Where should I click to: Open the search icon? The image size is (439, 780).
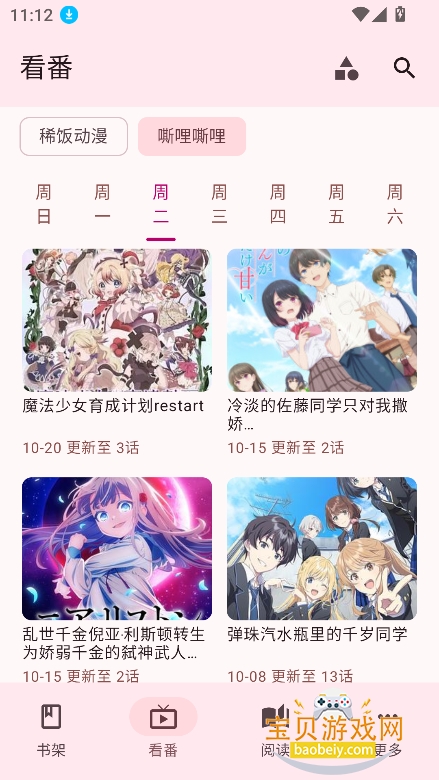(404, 68)
